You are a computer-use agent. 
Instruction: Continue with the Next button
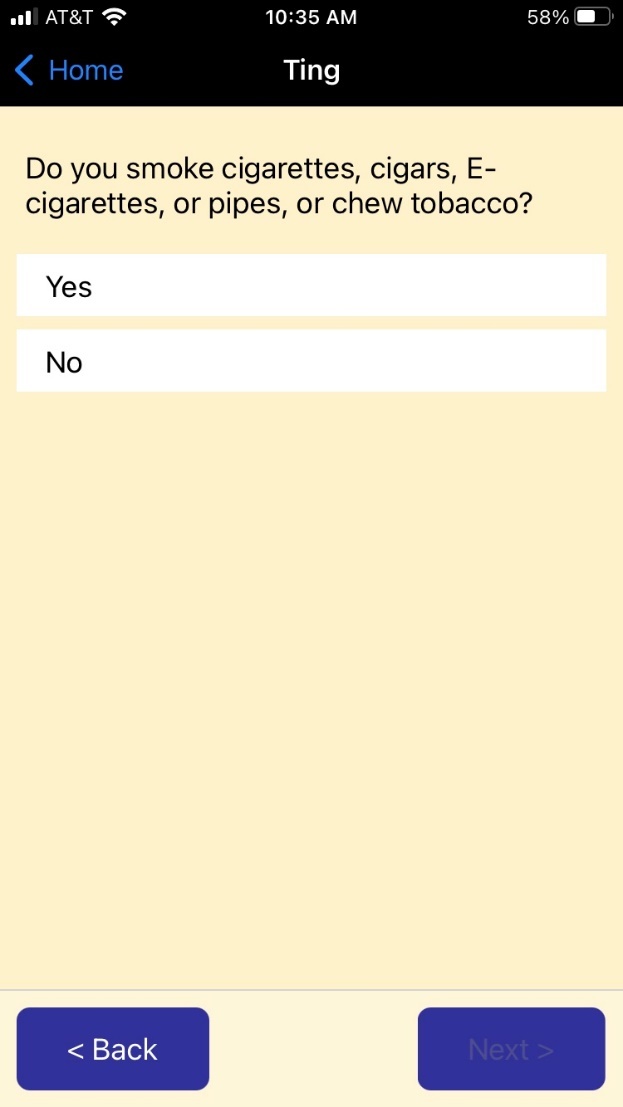coord(511,1049)
